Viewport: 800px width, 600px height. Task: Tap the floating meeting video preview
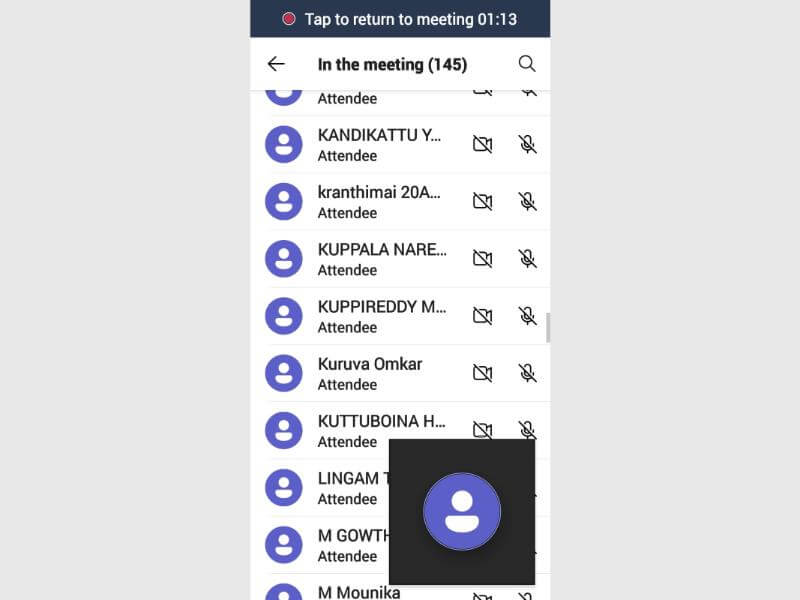pyautogui.click(x=462, y=511)
